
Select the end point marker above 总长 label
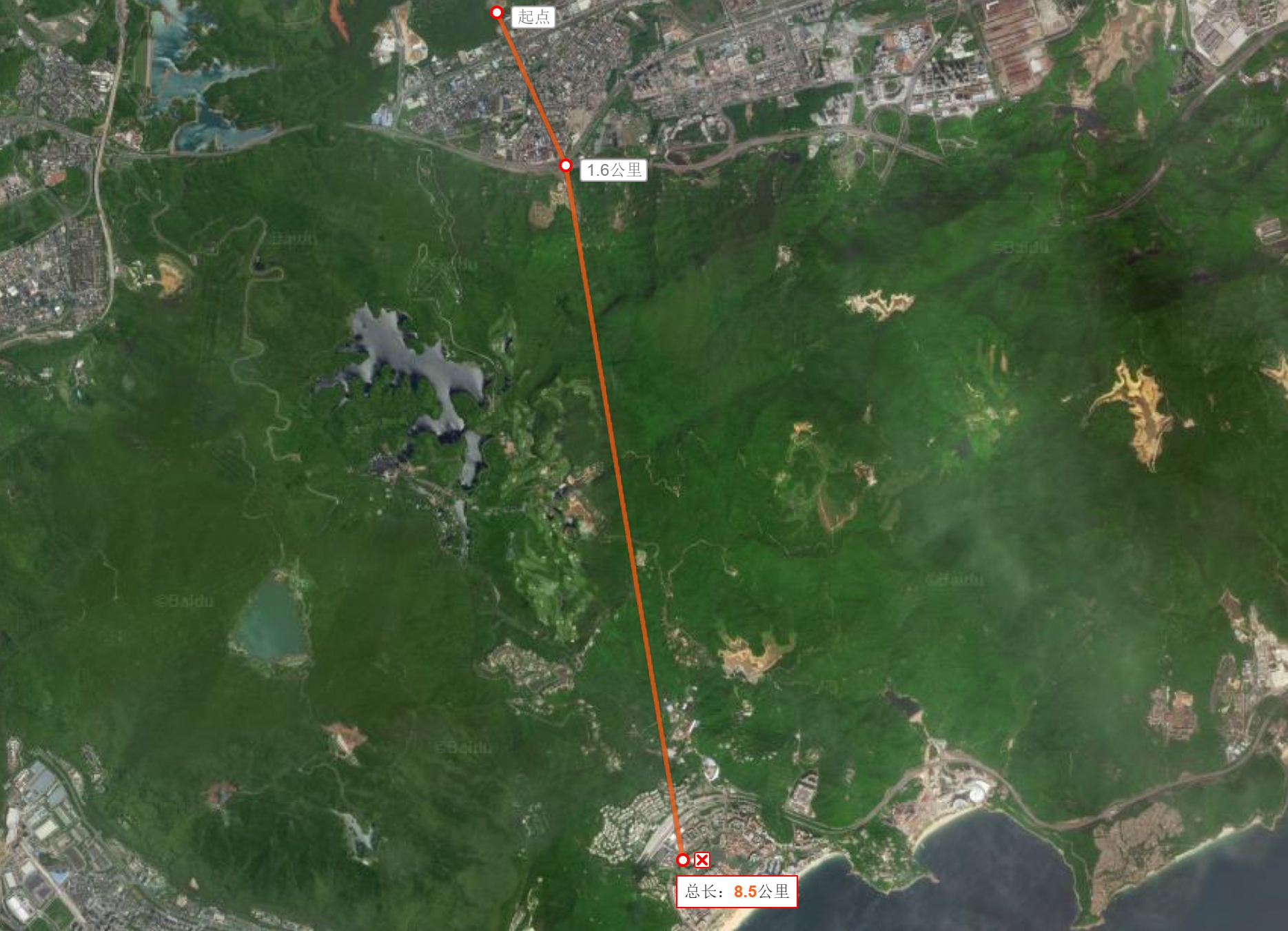point(683,859)
